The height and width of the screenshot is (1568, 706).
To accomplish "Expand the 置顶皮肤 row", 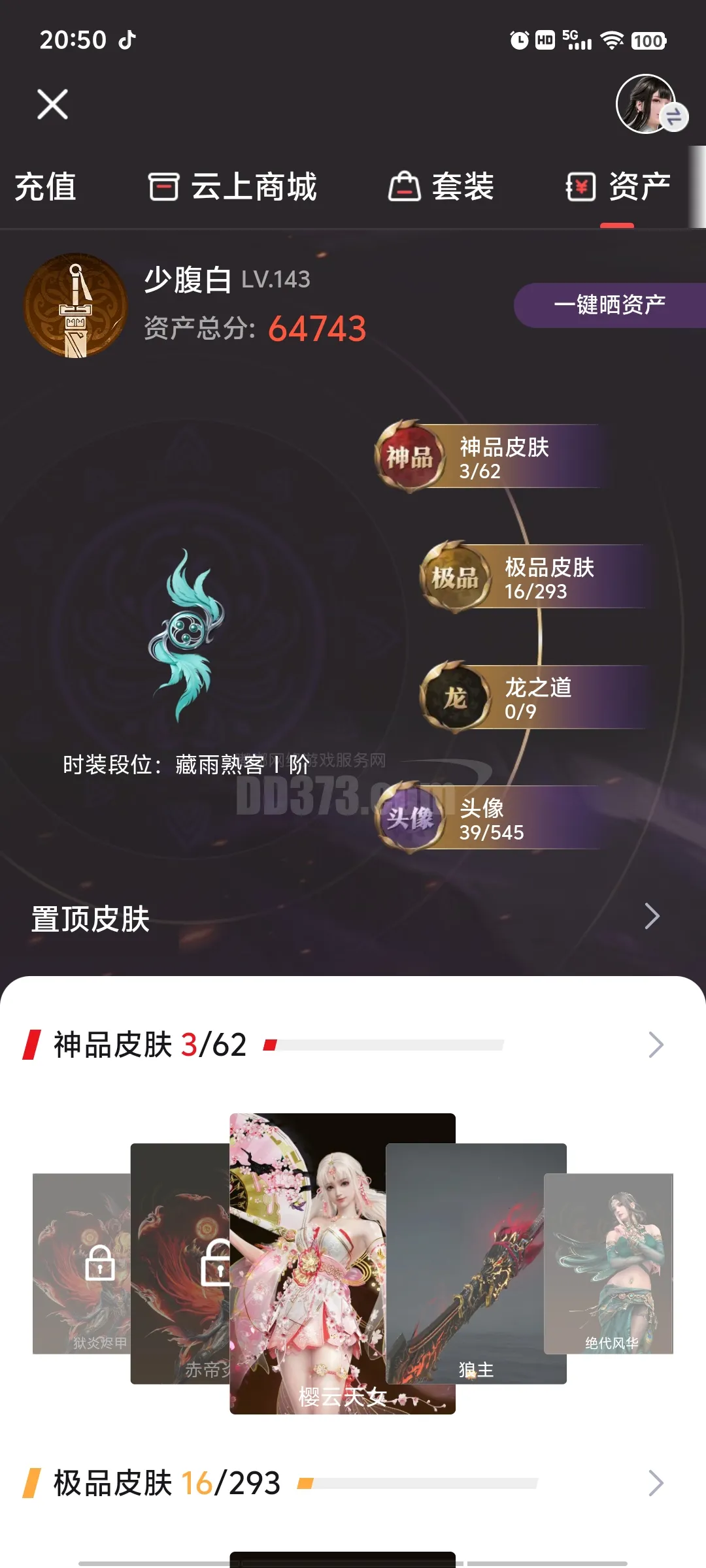I will pos(652,916).
